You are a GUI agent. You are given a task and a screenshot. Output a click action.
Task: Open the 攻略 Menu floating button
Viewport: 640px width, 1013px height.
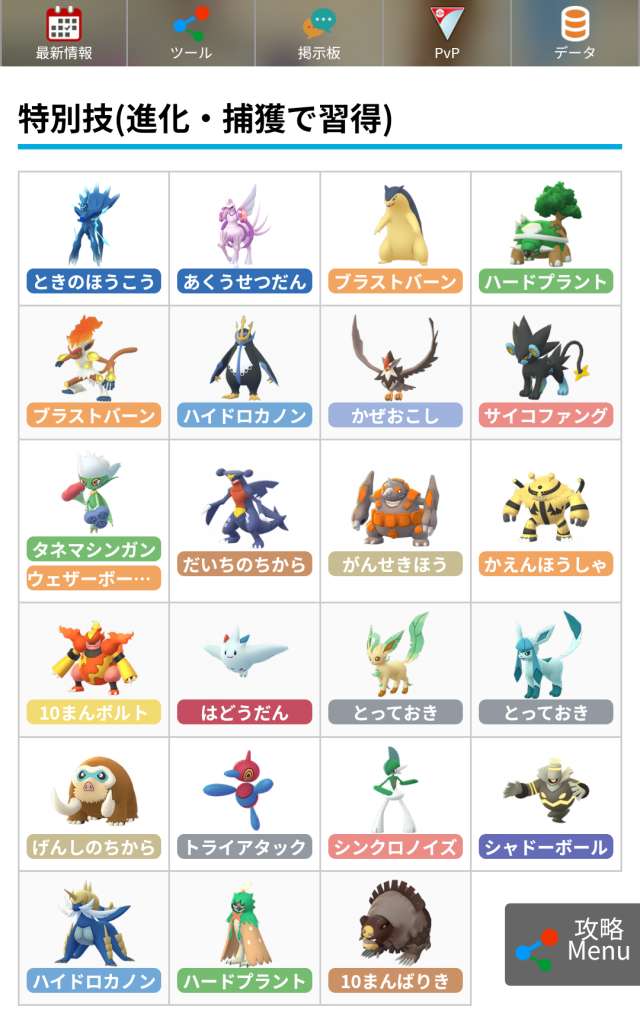pyautogui.click(x=573, y=944)
